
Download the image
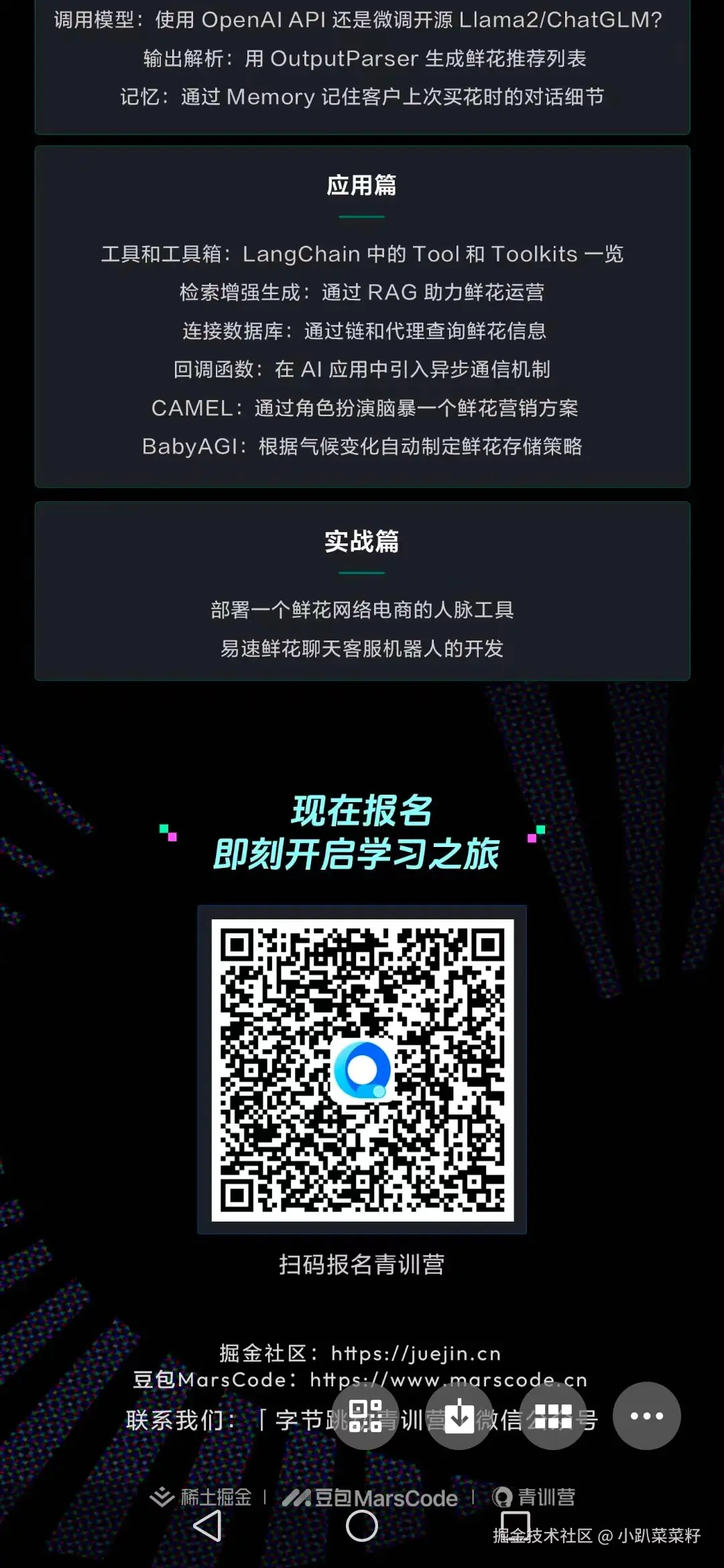click(459, 1416)
